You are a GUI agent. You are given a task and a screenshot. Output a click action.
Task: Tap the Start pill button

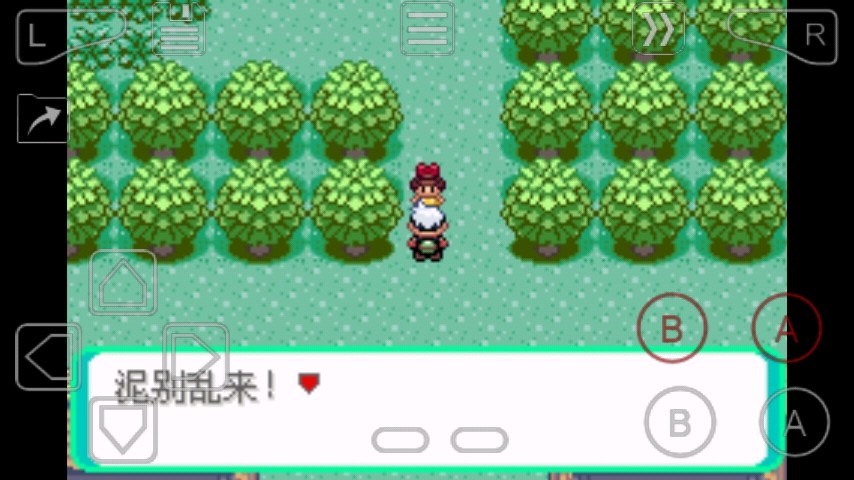coord(480,440)
